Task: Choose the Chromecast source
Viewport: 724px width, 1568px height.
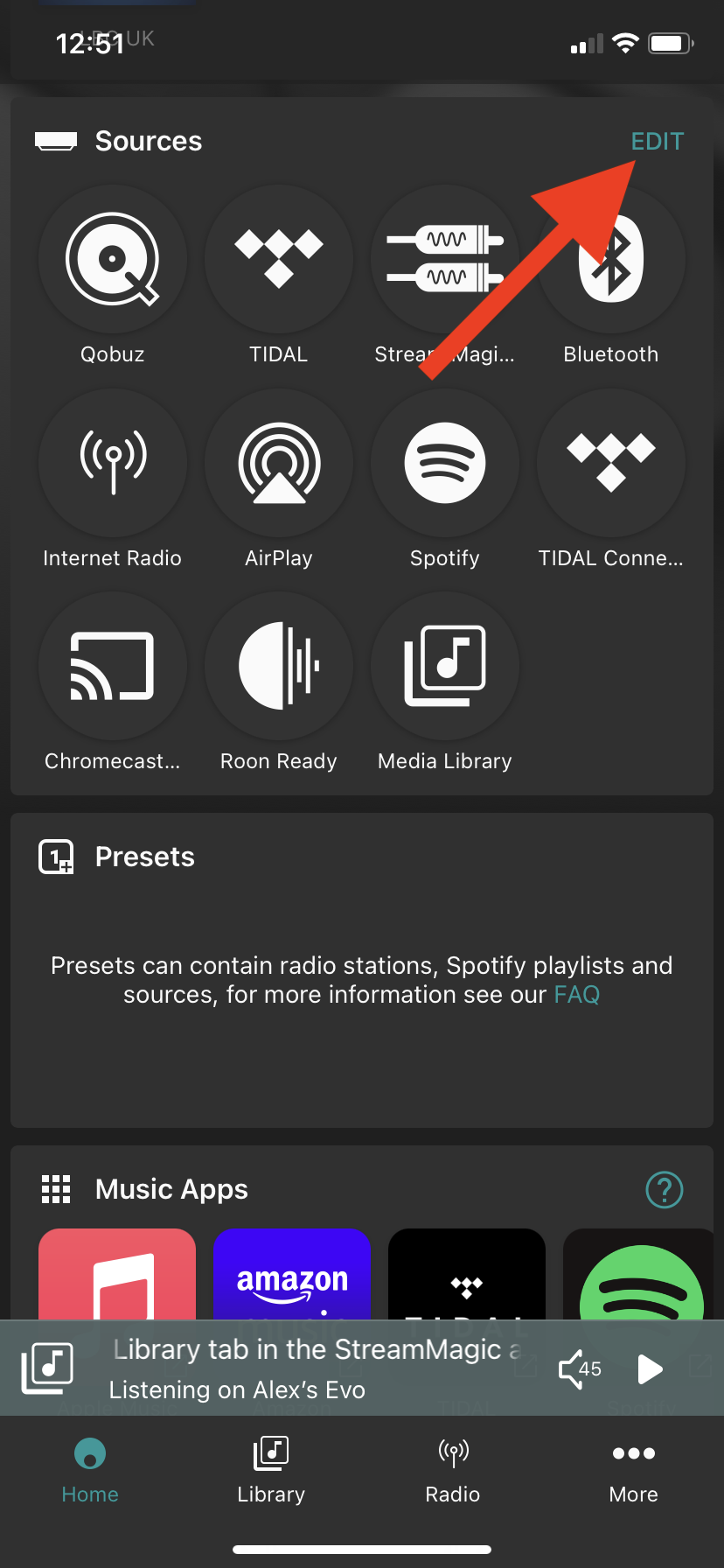Action: click(x=113, y=667)
